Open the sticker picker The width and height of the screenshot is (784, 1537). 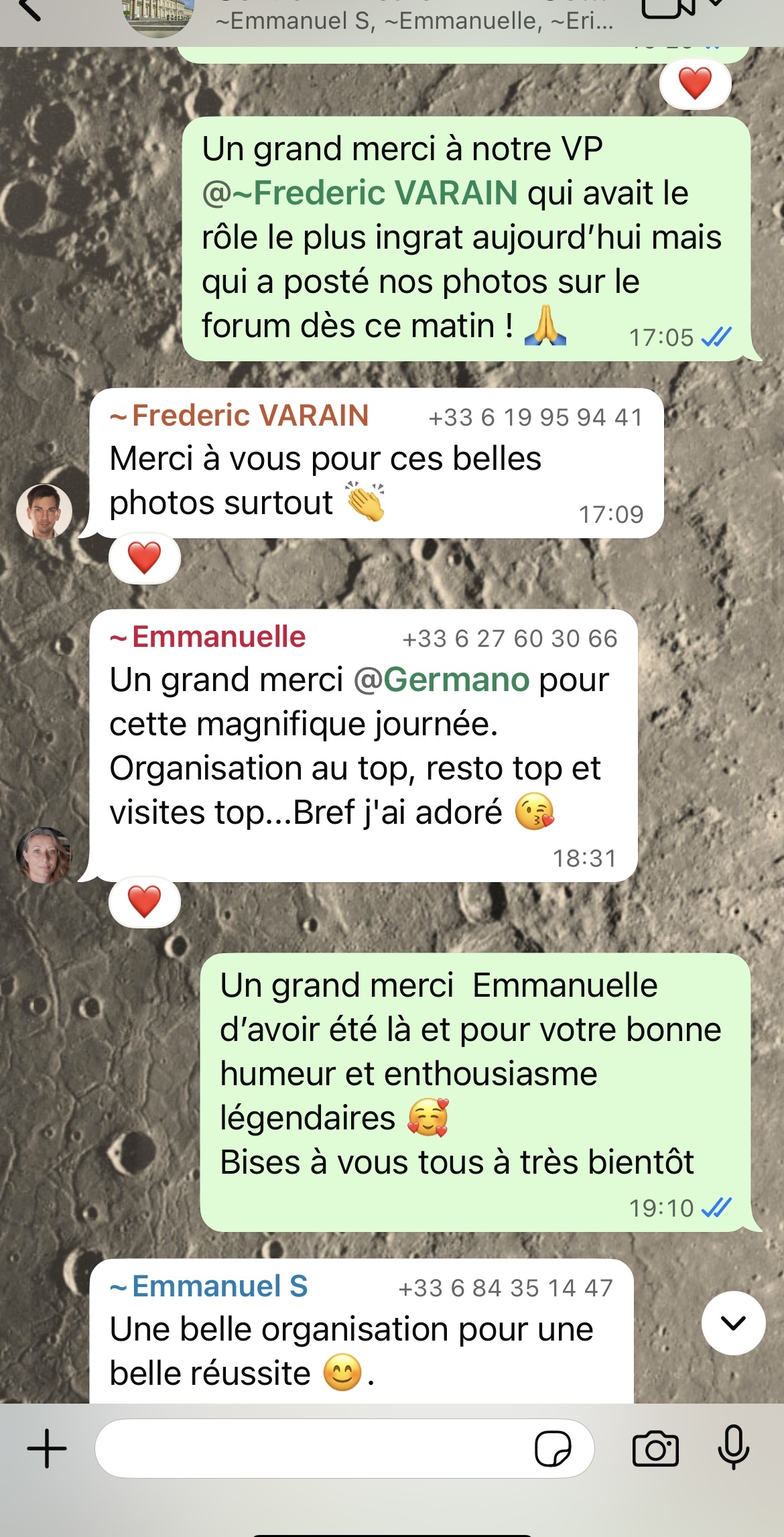[x=553, y=1449]
